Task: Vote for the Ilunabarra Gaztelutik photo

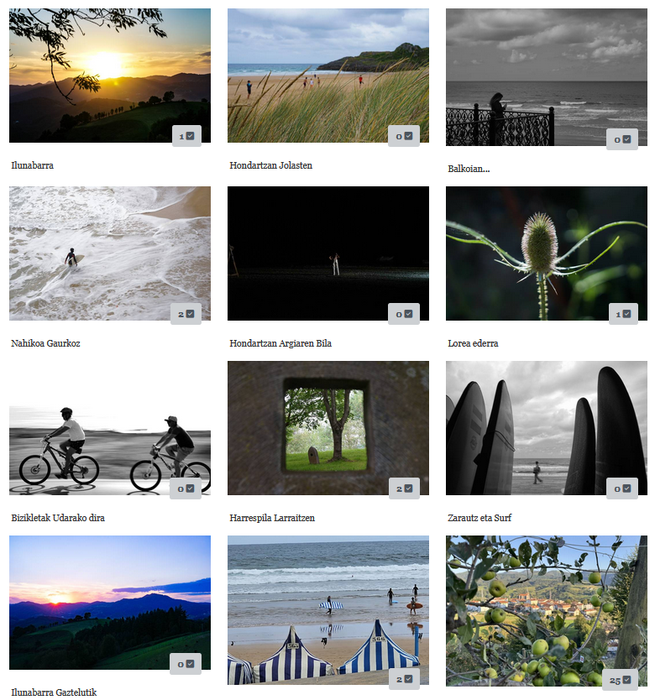Action: (x=186, y=663)
